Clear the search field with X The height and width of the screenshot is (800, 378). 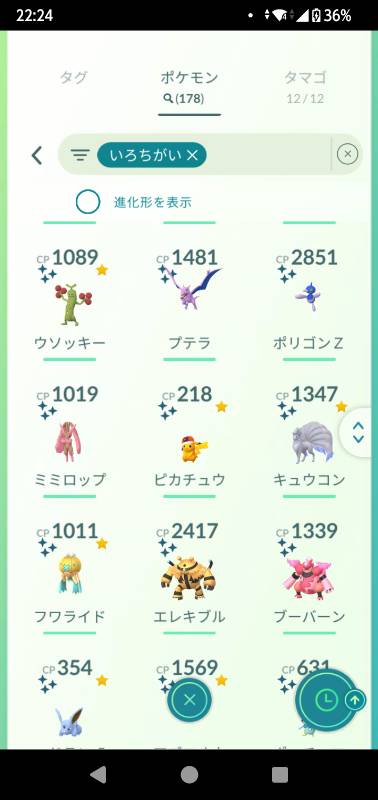(347, 154)
